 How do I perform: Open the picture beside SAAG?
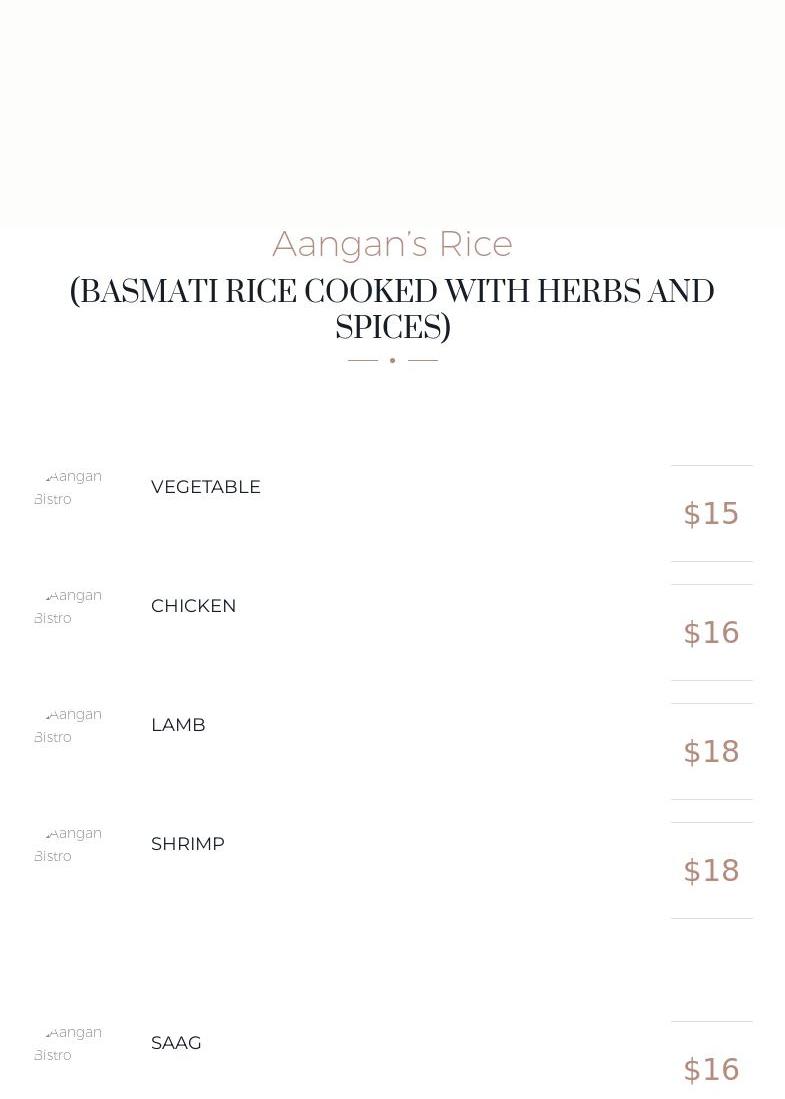point(68,1044)
